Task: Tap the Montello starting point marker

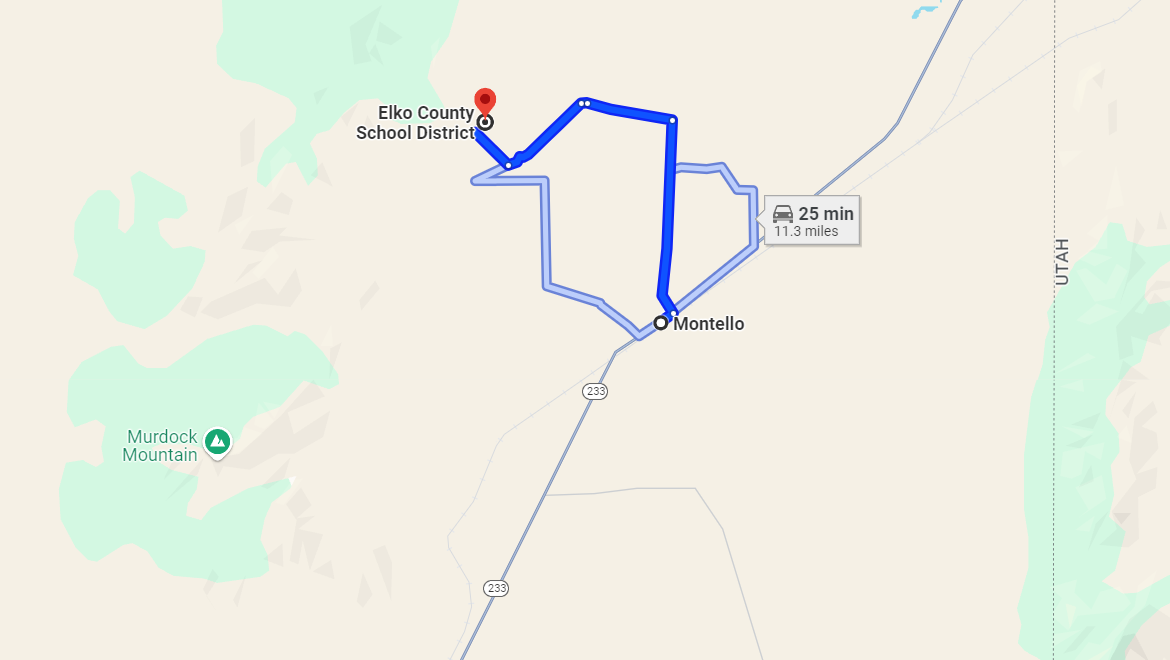Action: pos(661,323)
